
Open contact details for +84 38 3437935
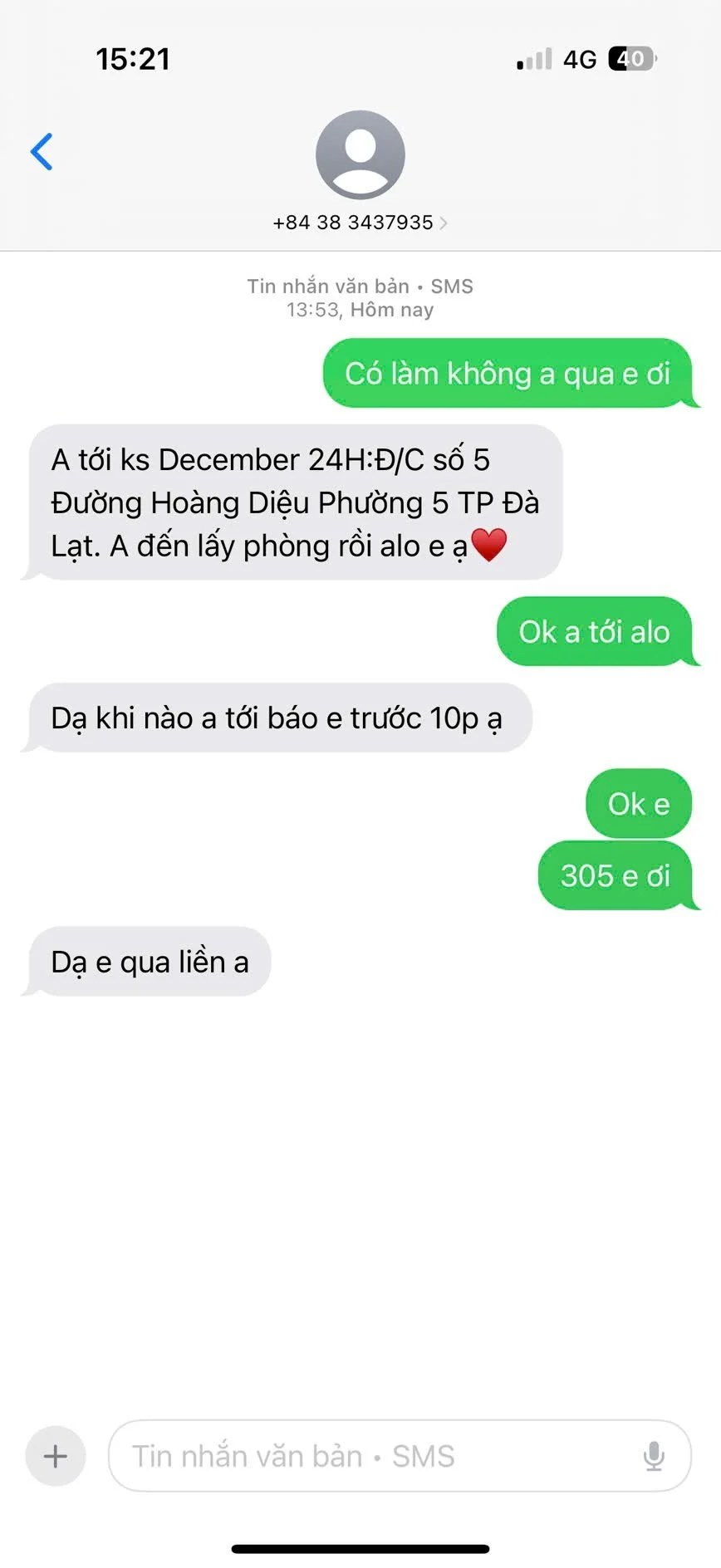360,222
